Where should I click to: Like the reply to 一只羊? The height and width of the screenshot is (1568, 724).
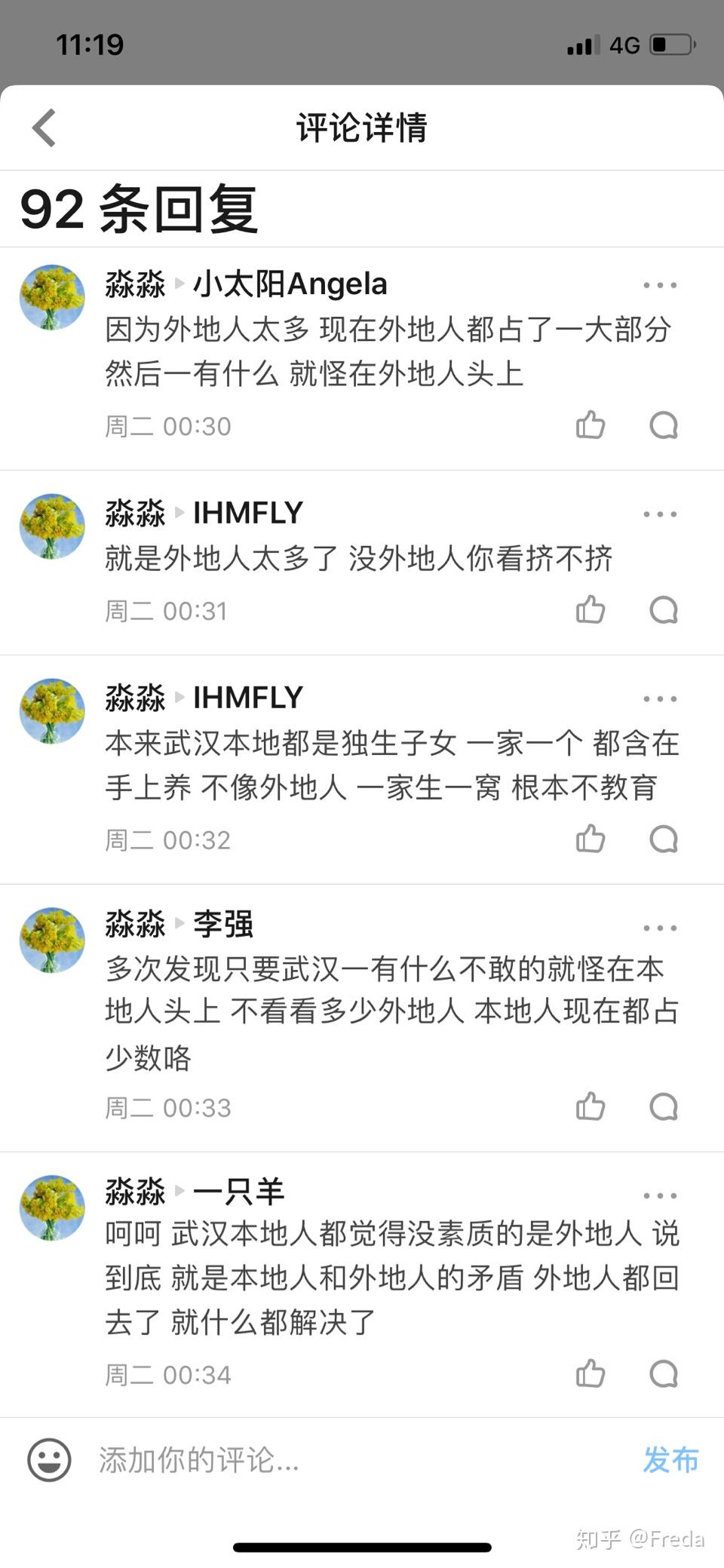point(591,1373)
